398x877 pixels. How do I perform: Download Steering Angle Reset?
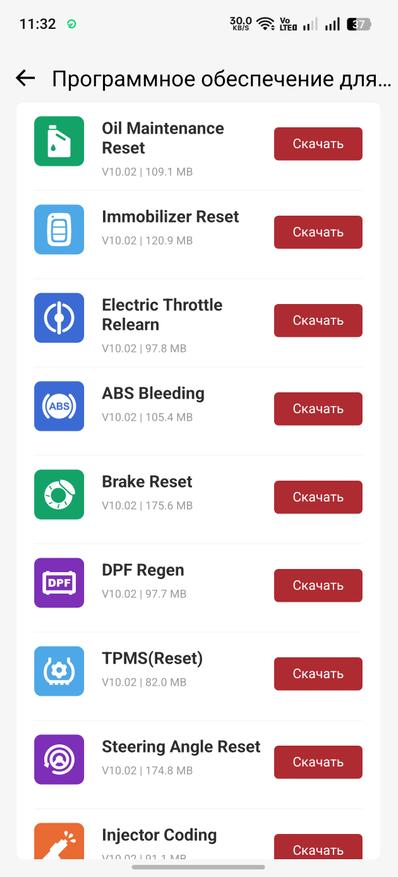pos(318,762)
